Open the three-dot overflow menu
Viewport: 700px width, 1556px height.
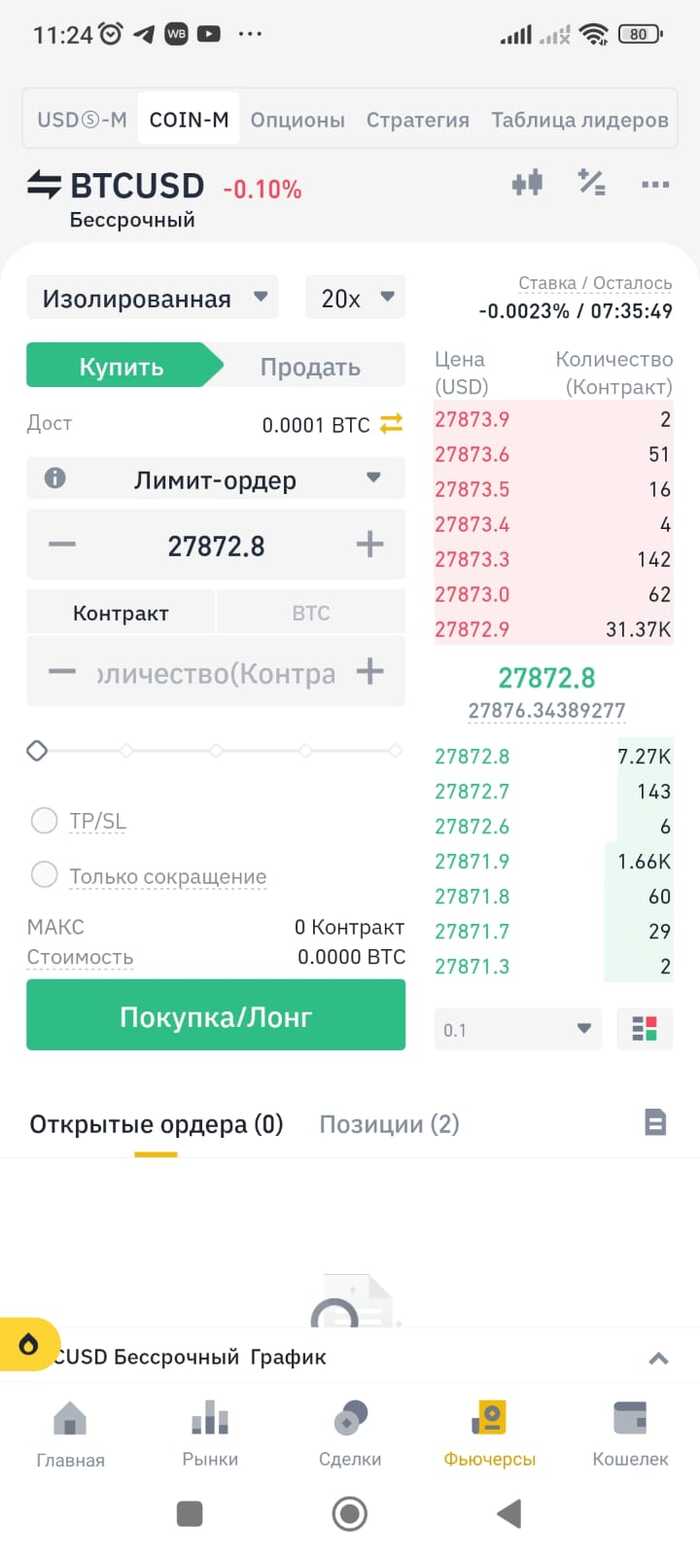point(655,184)
